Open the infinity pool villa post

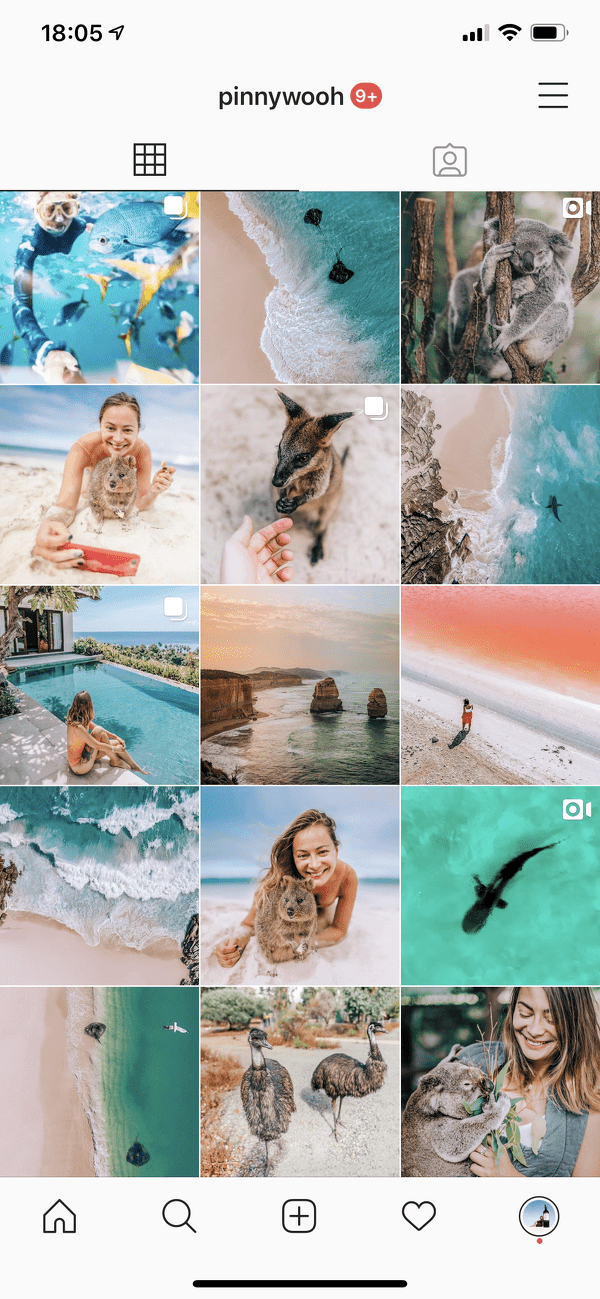[99, 685]
